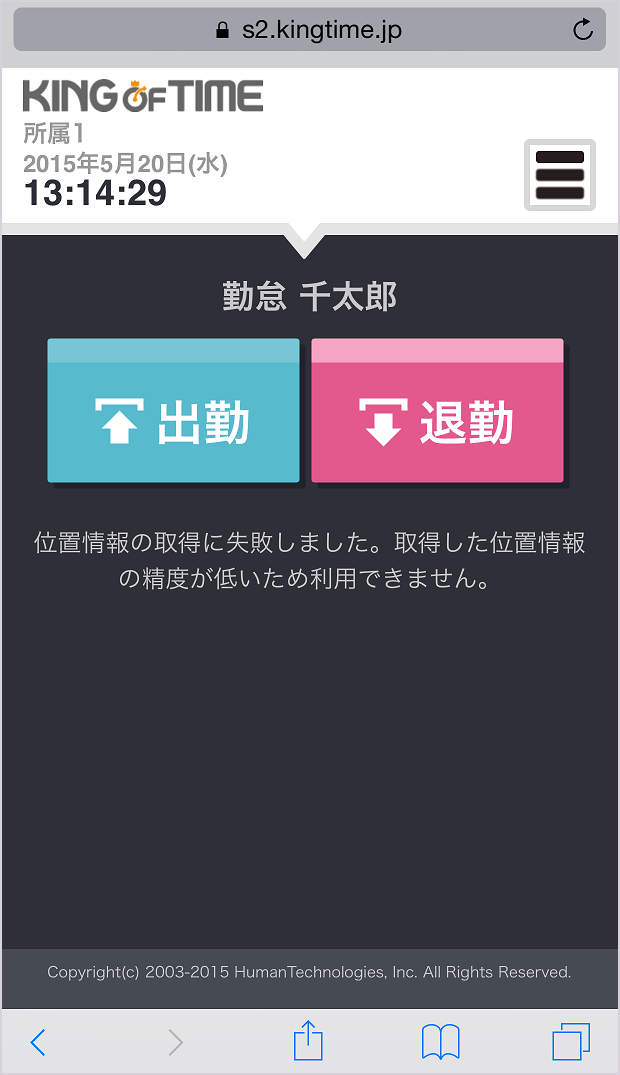620x1075 pixels.
Task: Reload the page in Safari
Action: 582,29
